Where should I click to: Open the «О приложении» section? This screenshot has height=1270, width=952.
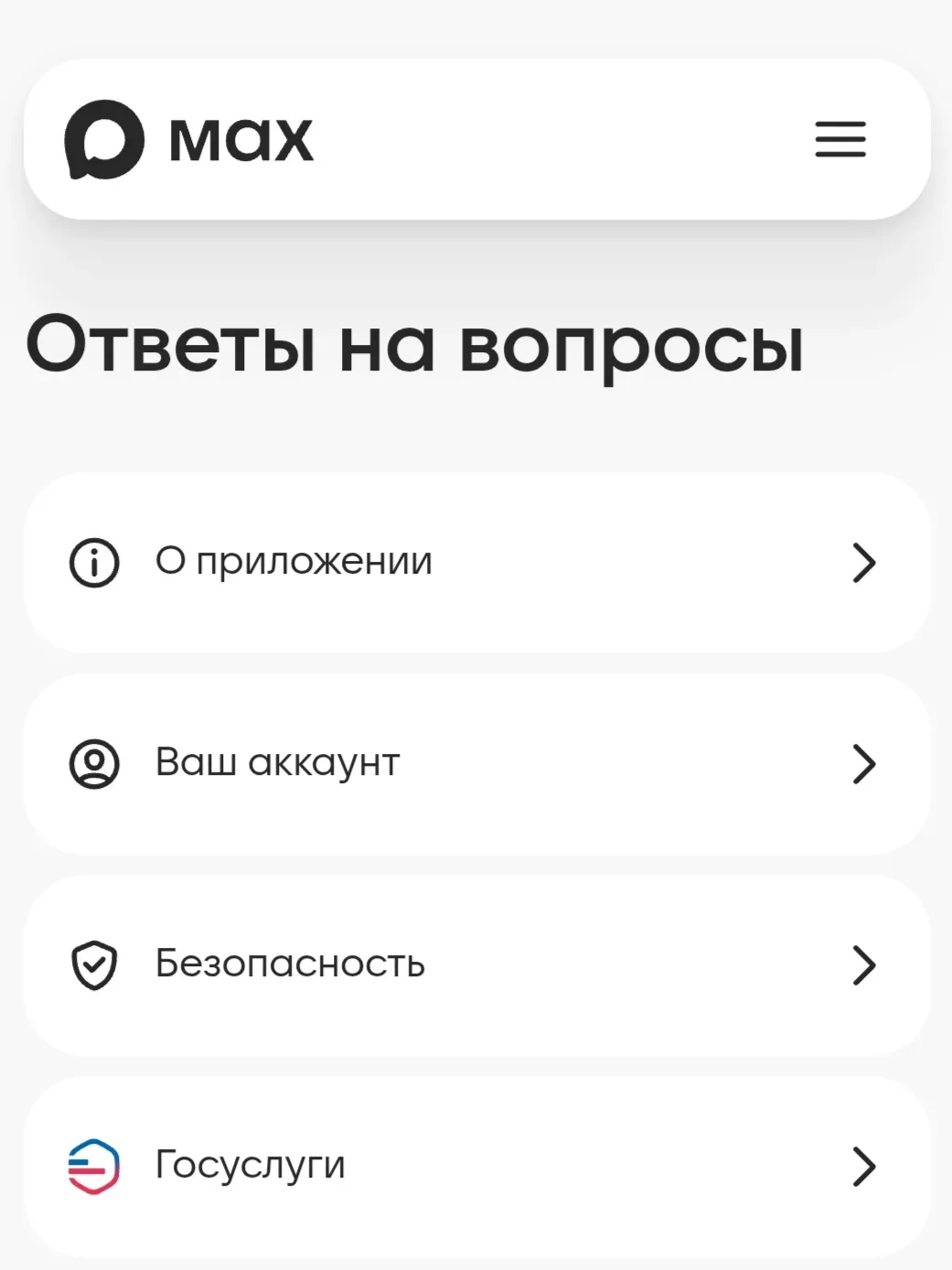coord(476,562)
